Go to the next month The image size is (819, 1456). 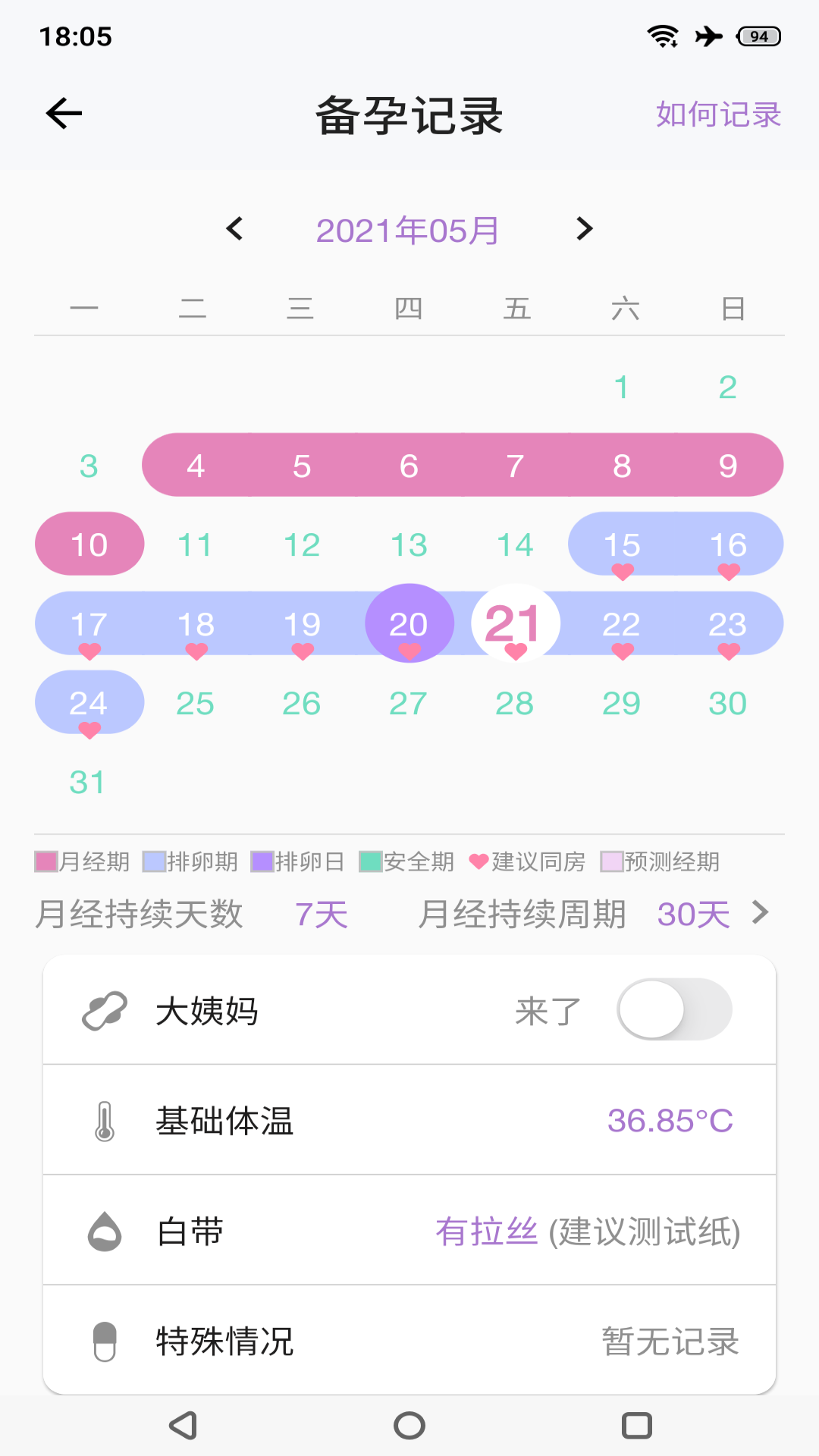pos(584,228)
